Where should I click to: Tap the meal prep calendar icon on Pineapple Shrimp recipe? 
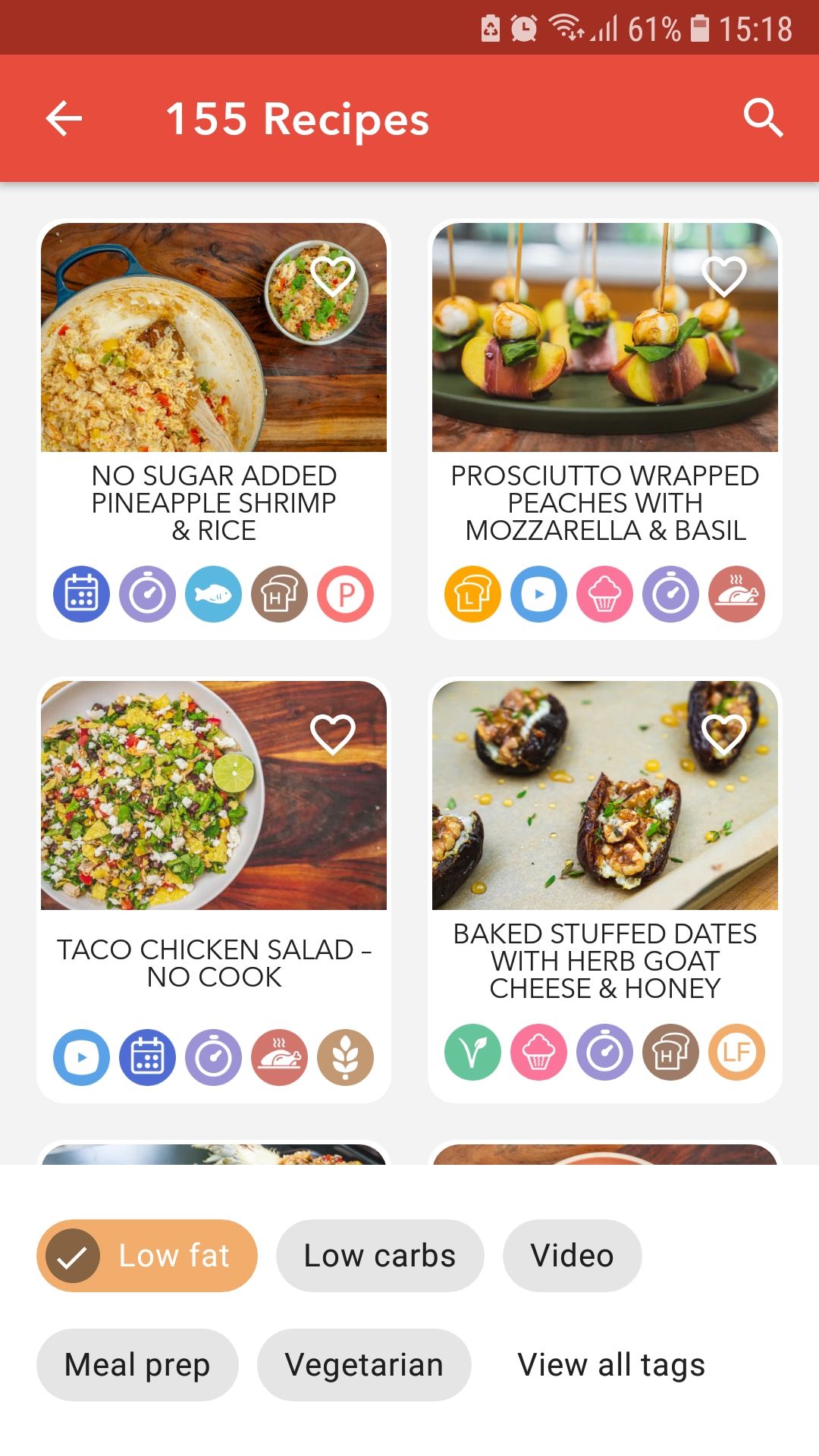click(80, 595)
